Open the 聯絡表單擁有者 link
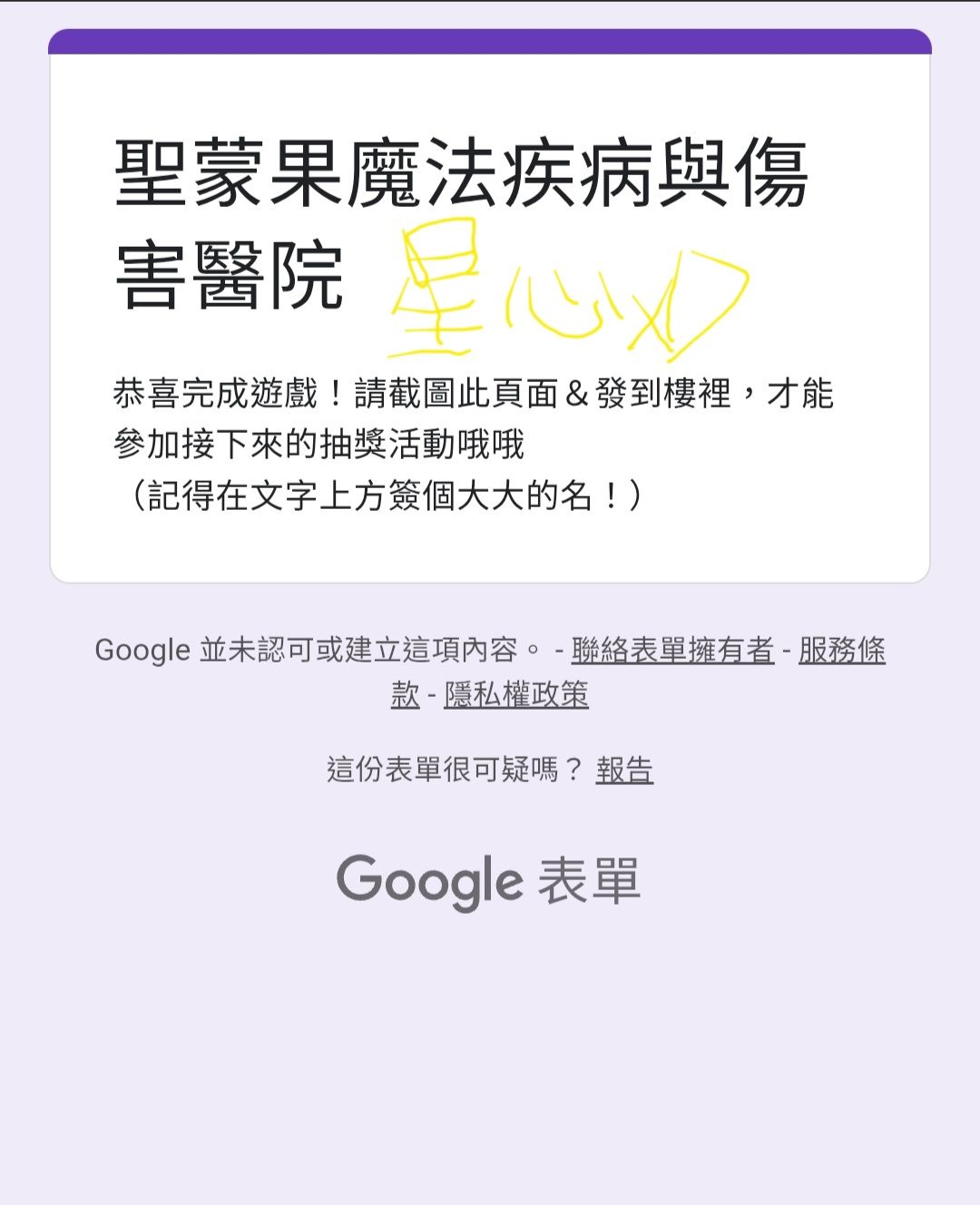Image resolution: width=980 pixels, height=1205 pixels. coord(672,650)
